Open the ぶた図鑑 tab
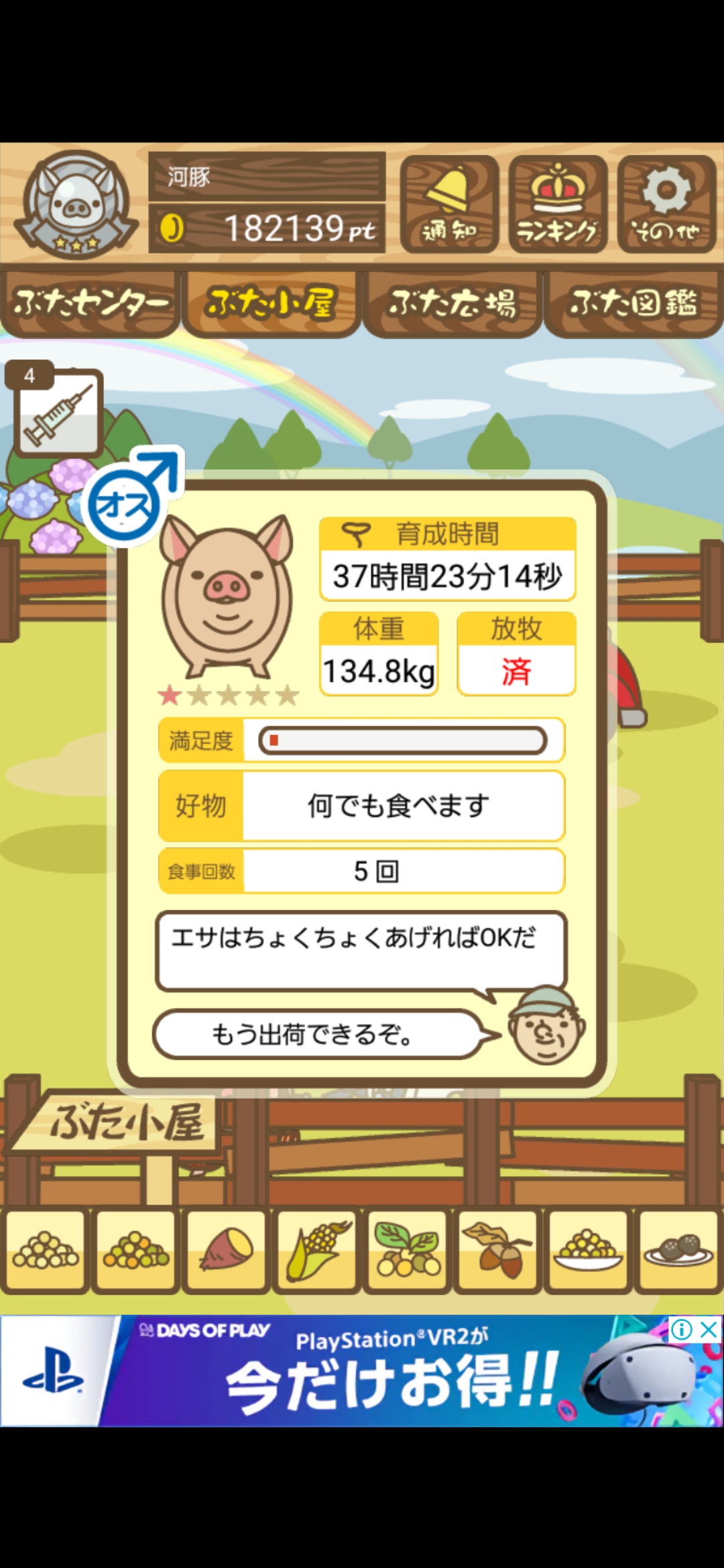Screen dimensions: 724x1568 point(633,304)
